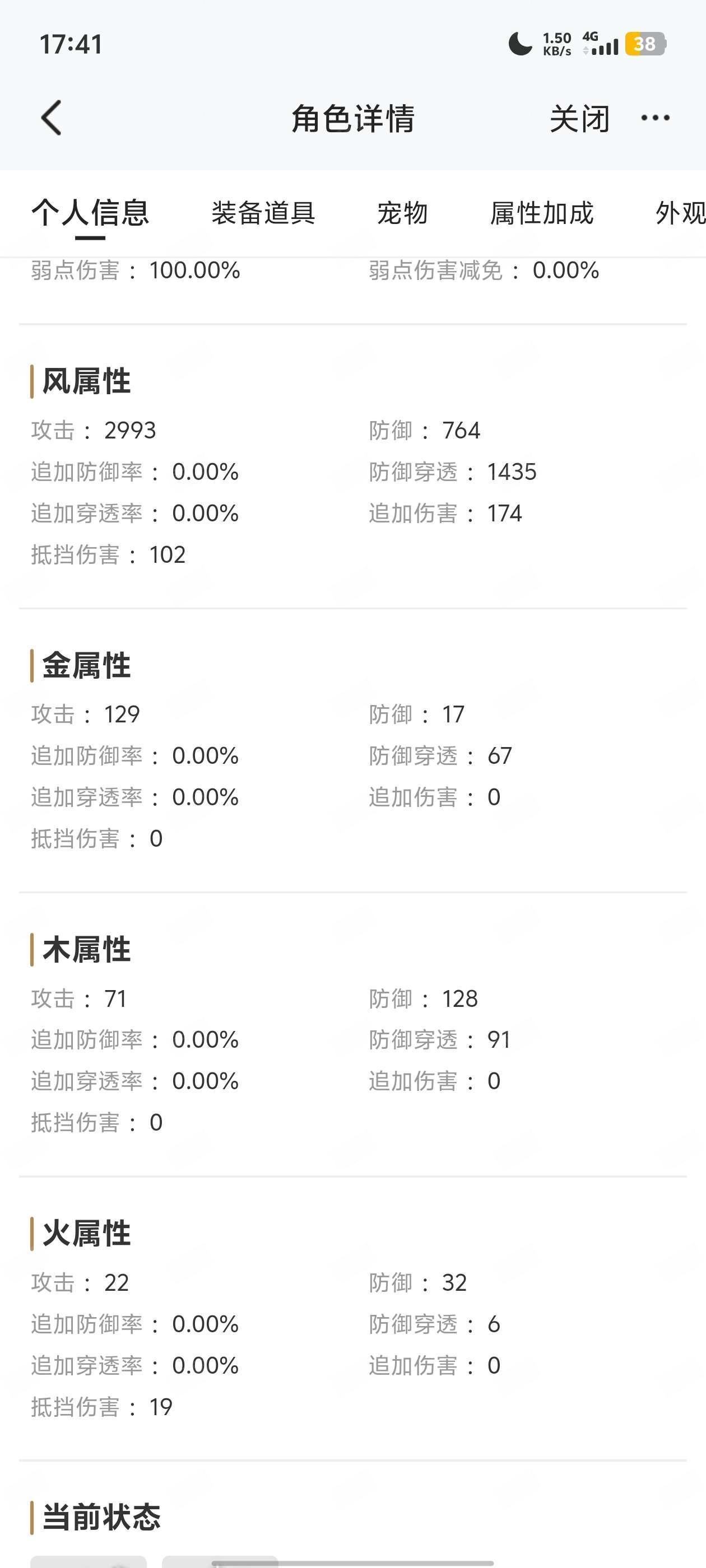Image resolution: width=706 pixels, height=1568 pixels.
Task: Go back using the top-left arrow
Action: click(x=52, y=118)
